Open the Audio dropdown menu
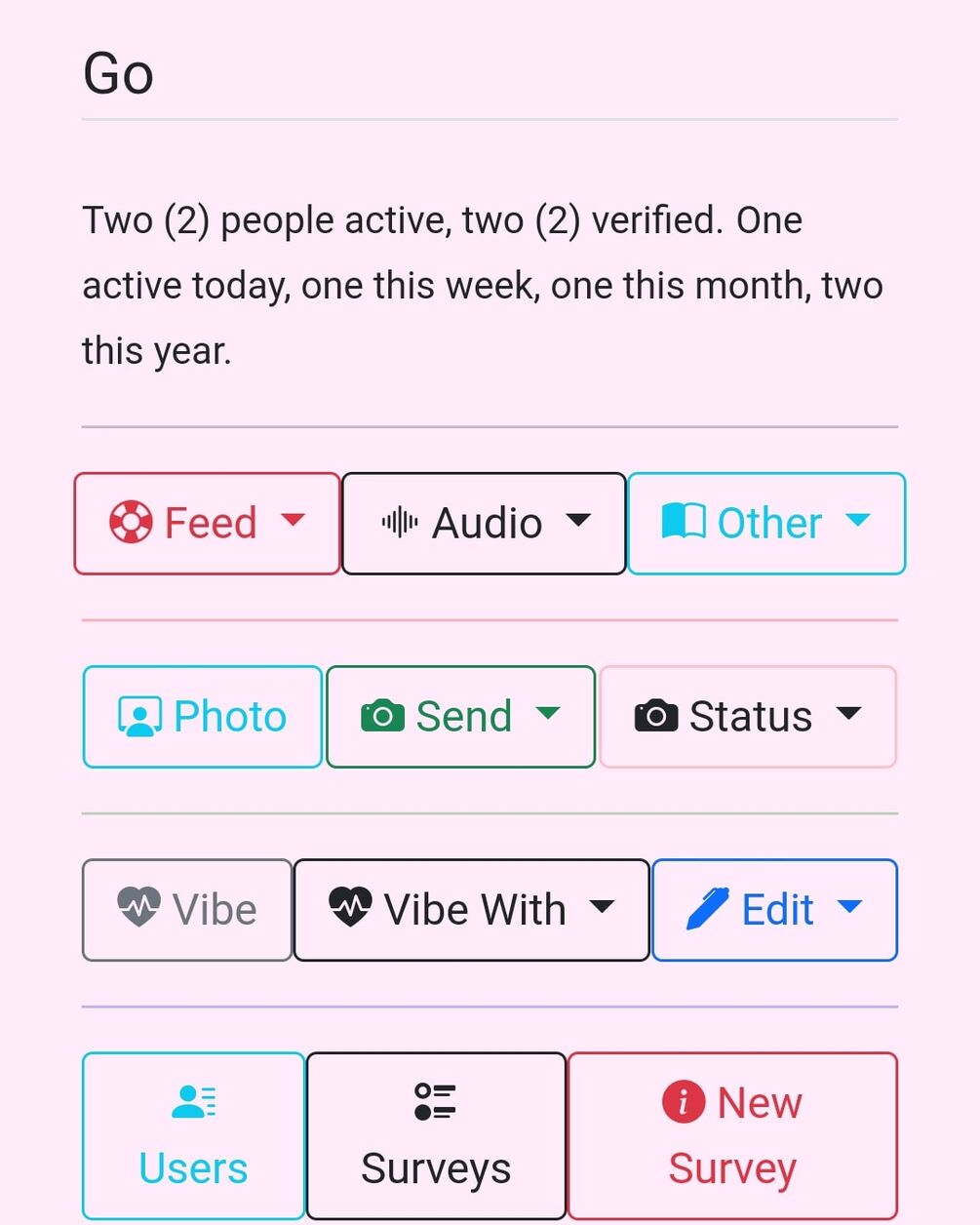This screenshot has height=1225, width=980. 484,524
